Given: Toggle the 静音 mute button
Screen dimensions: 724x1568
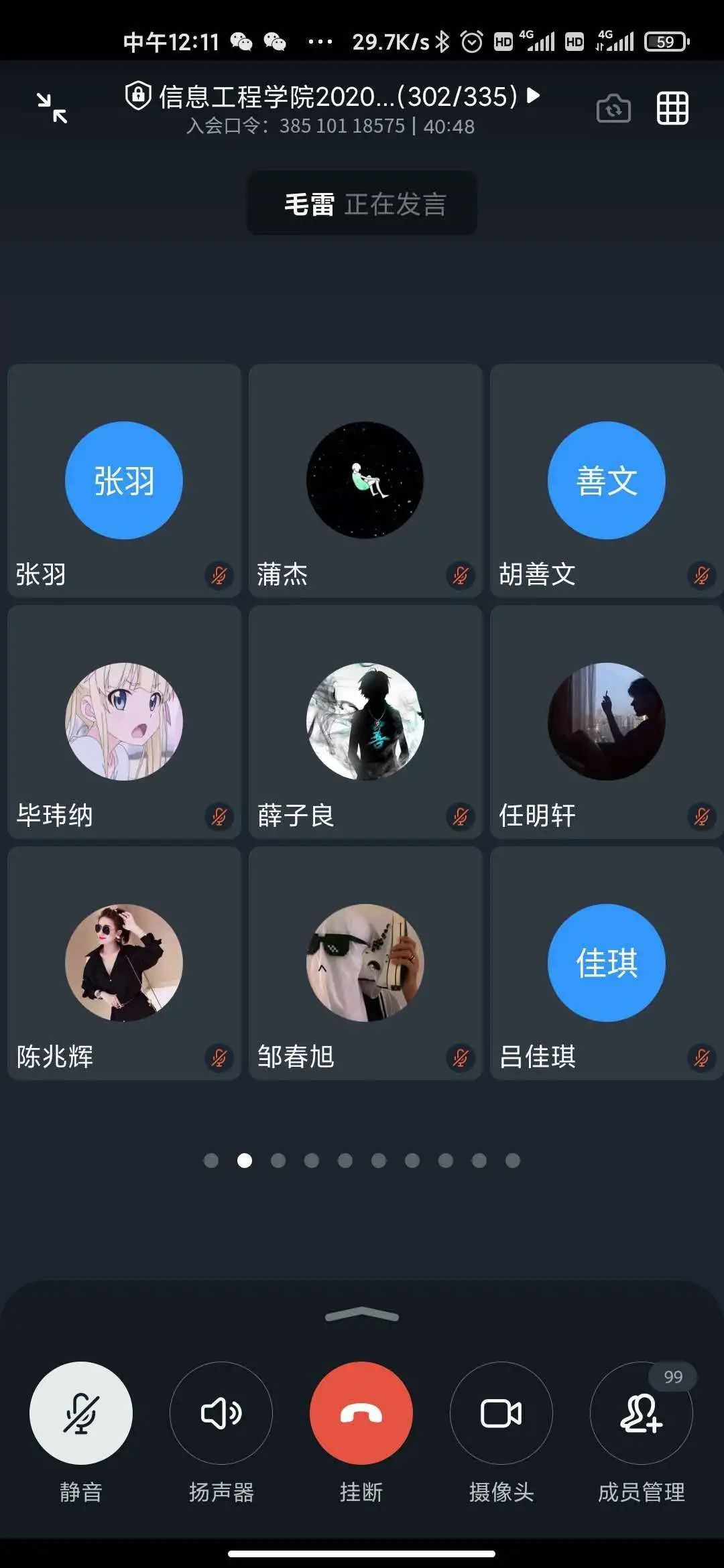Looking at the screenshot, I should pos(81,1413).
